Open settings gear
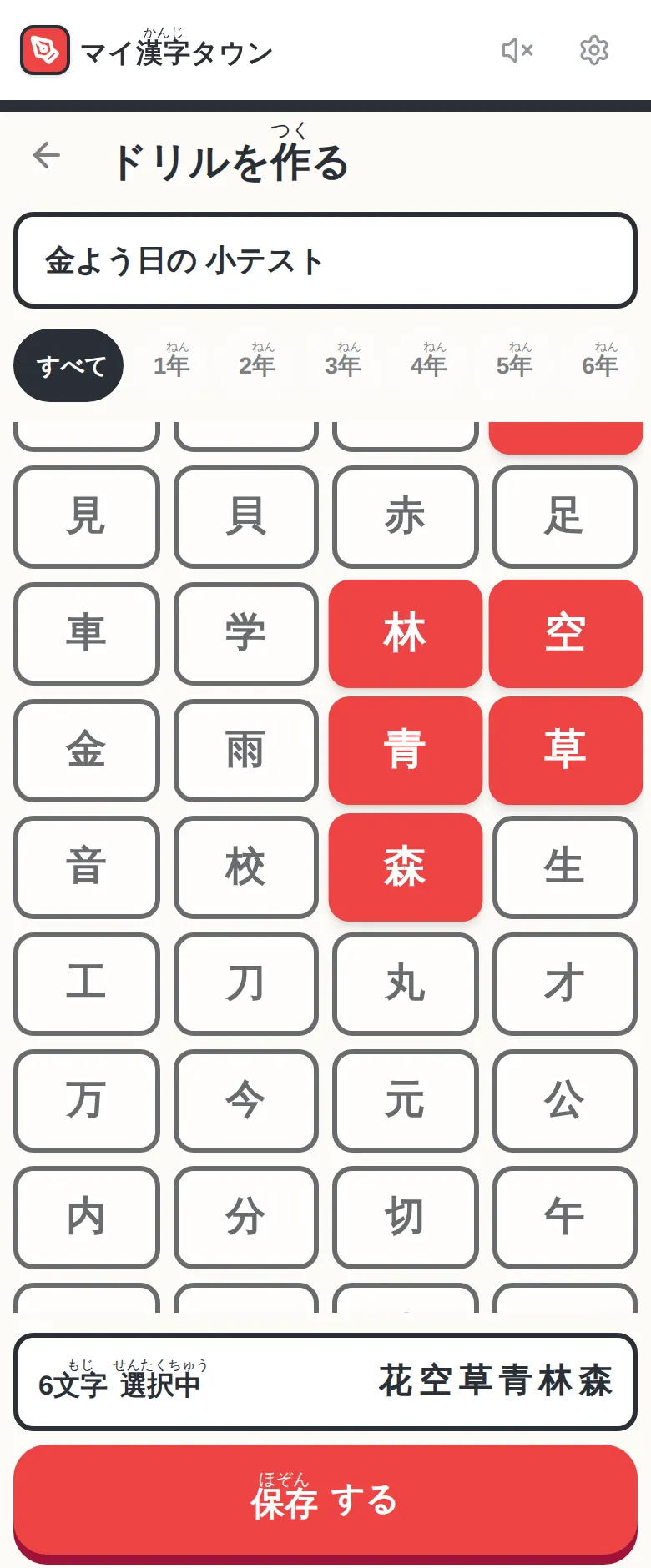651x1568 pixels. (x=594, y=51)
